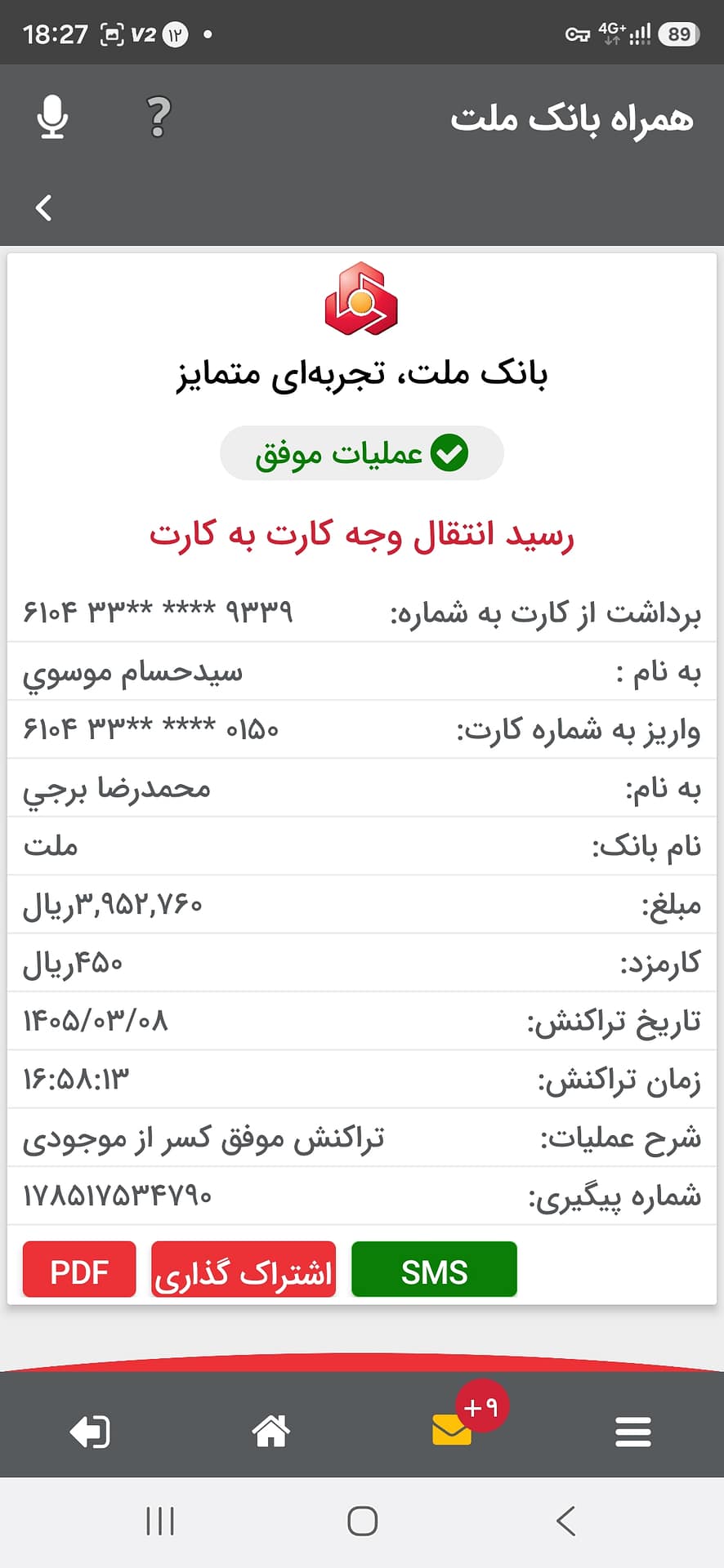The width and height of the screenshot is (724, 1568).
Task: Go to the home screen tab
Action: pyautogui.click(x=271, y=1431)
